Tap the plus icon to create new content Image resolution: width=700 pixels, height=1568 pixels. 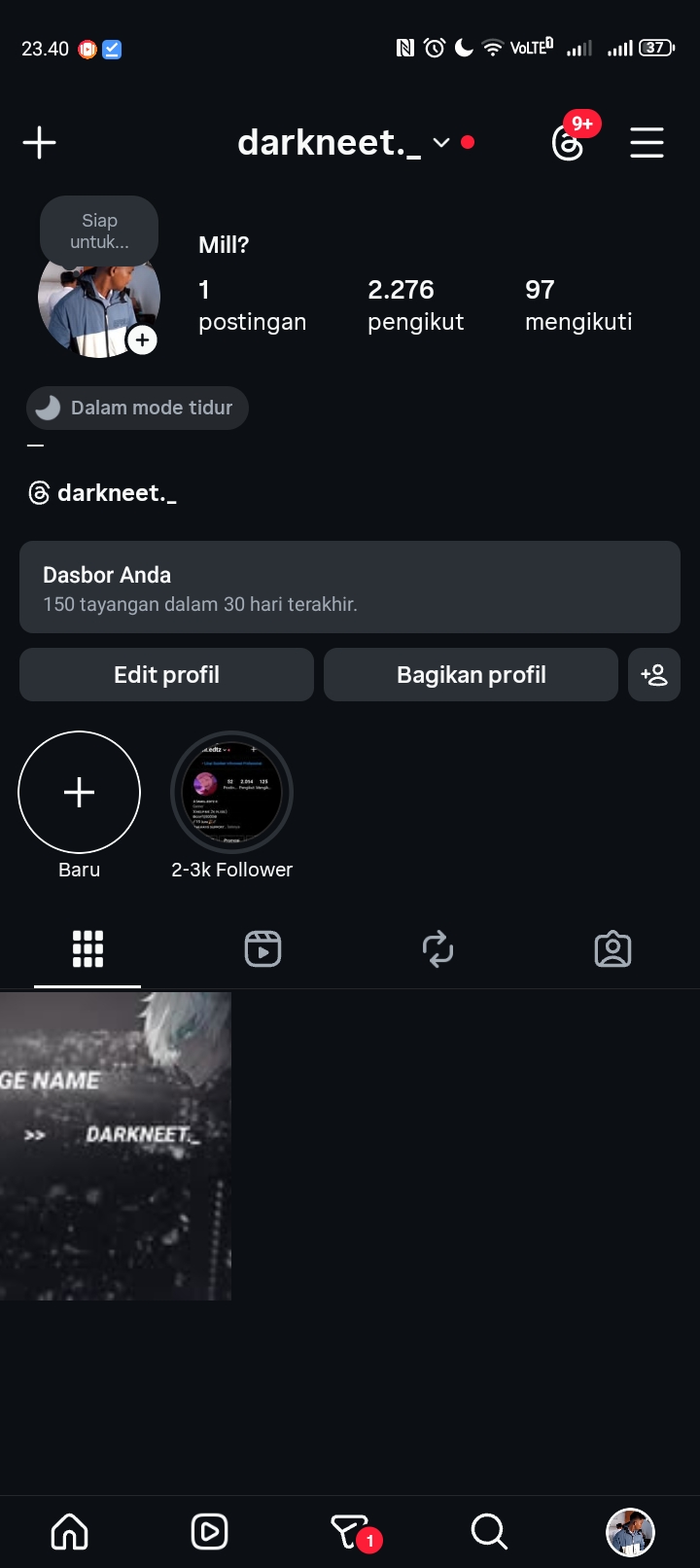pyautogui.click(x=39, y=143)
